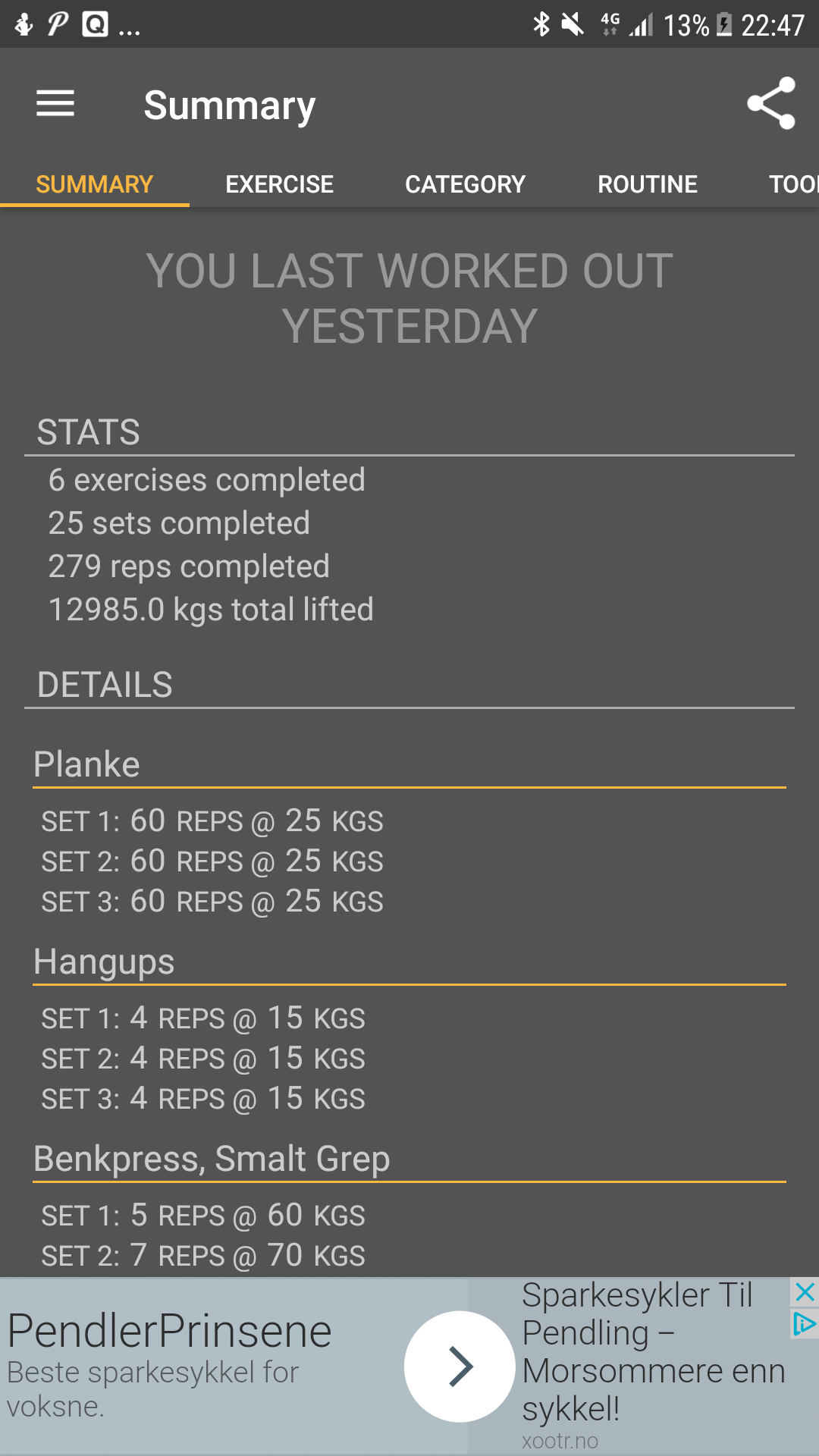This screenshot has width=819, height=1456.
Task: Open the PendlerPrinsene ad arrow button
Action: [460, 1367]
